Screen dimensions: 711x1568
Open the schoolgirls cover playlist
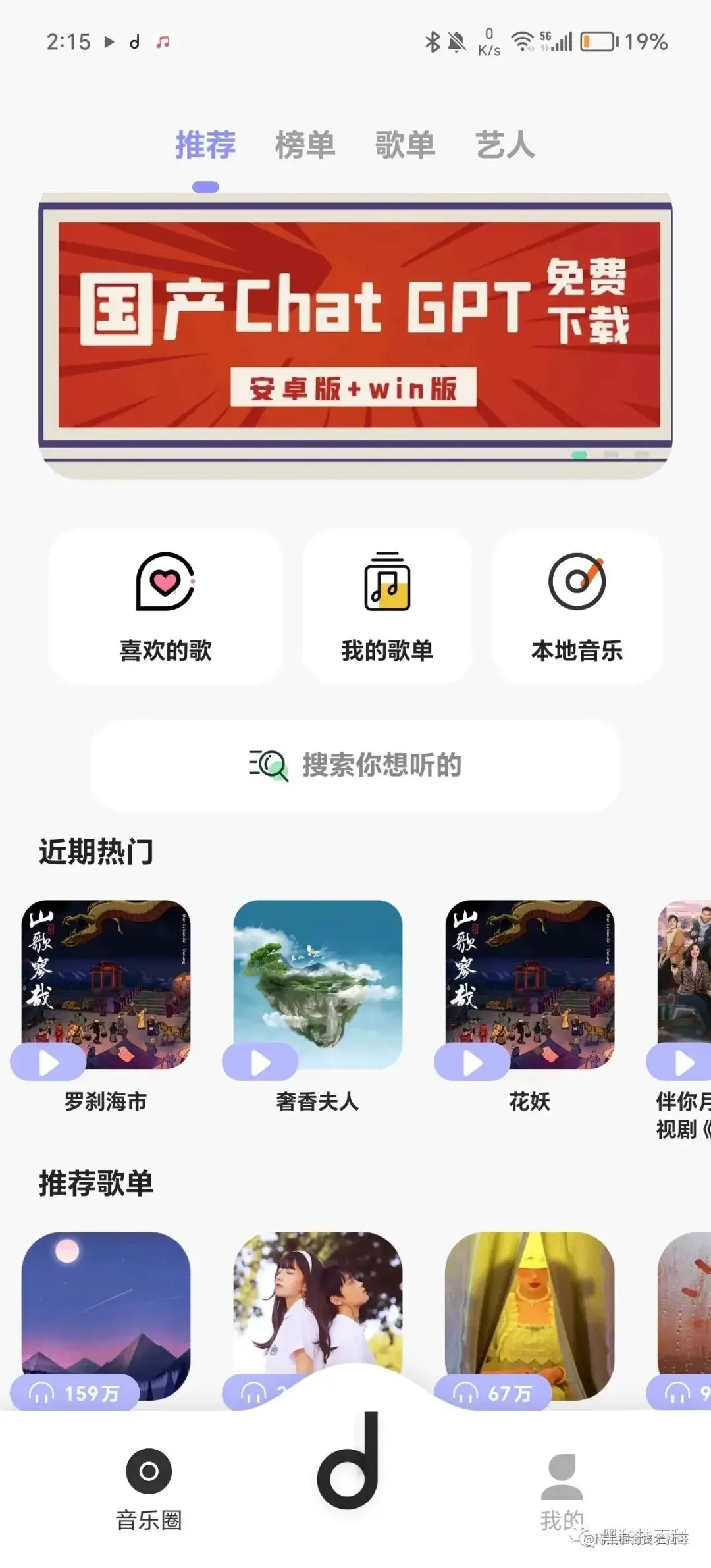(318, 1297)
